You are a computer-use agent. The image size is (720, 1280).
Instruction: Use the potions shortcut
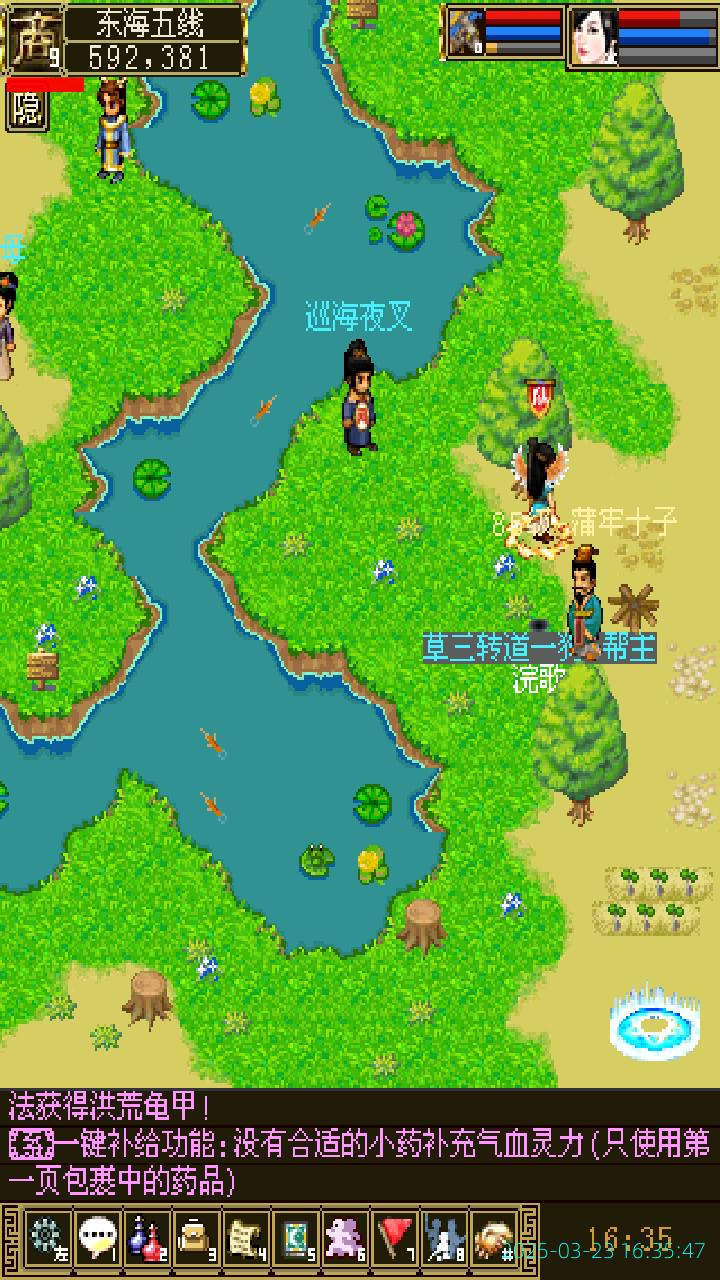coord(146,1238)
